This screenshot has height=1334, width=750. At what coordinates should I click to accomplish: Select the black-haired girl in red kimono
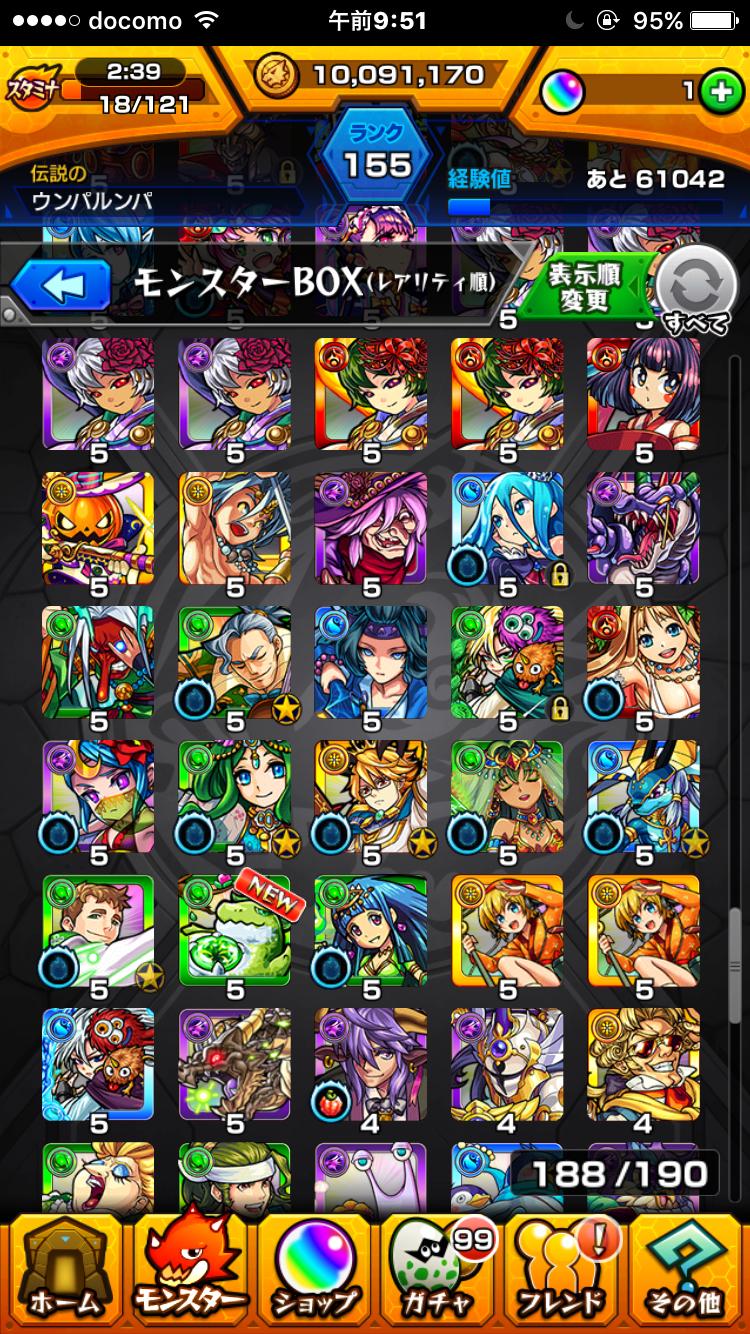click(x=642, y=393)
